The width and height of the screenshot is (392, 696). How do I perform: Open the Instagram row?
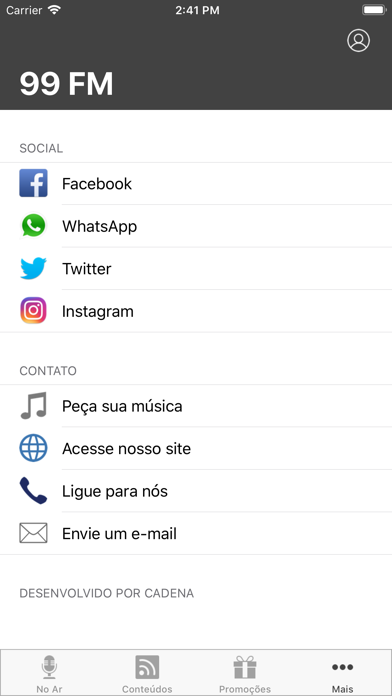[x=196, y=311]
